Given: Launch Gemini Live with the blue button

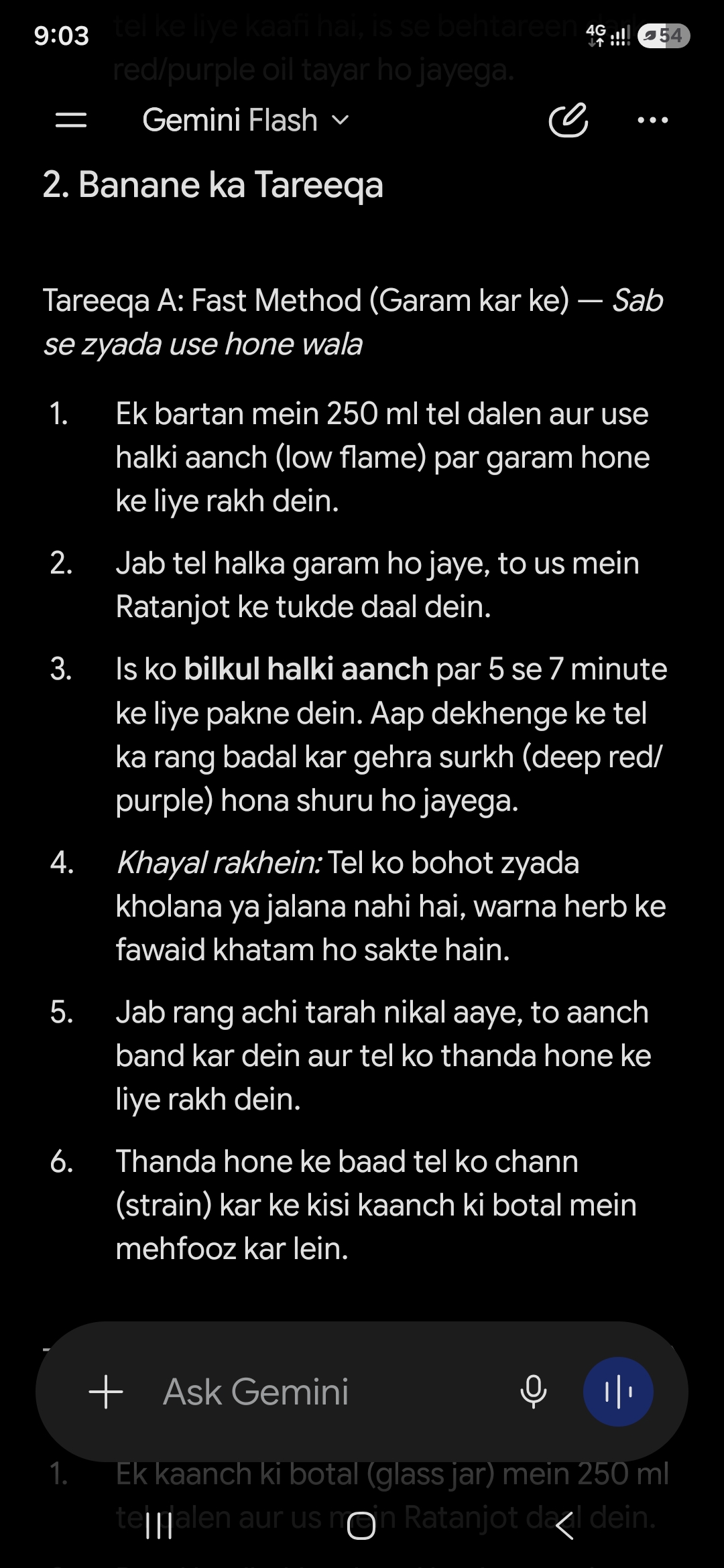Looking at the screenshot, I should click(x=618, y=1392).
